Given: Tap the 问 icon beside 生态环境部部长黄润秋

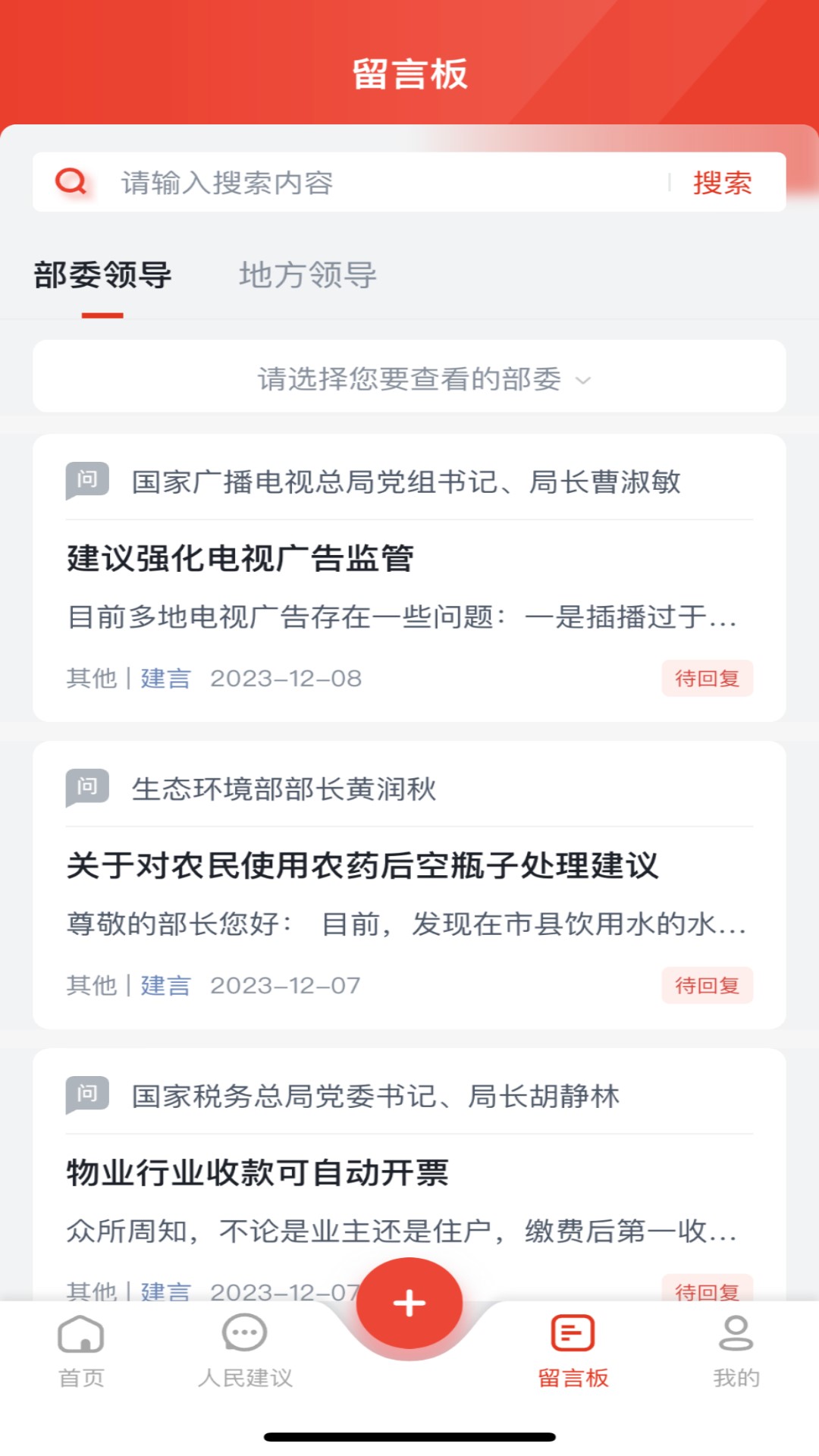Looking at the screenshot, I should 86,789.
